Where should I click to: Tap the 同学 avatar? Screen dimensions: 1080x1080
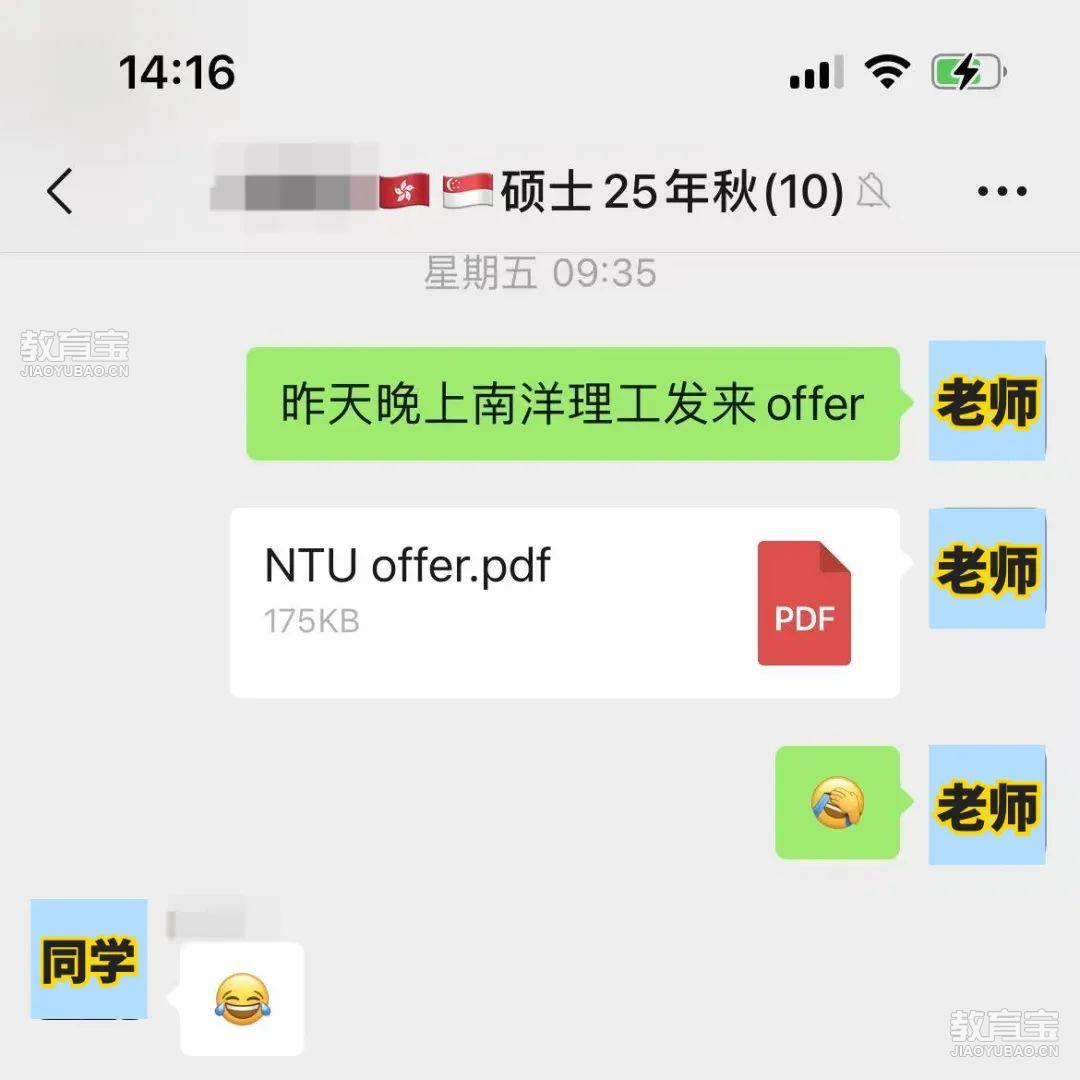tap(88, 959)
